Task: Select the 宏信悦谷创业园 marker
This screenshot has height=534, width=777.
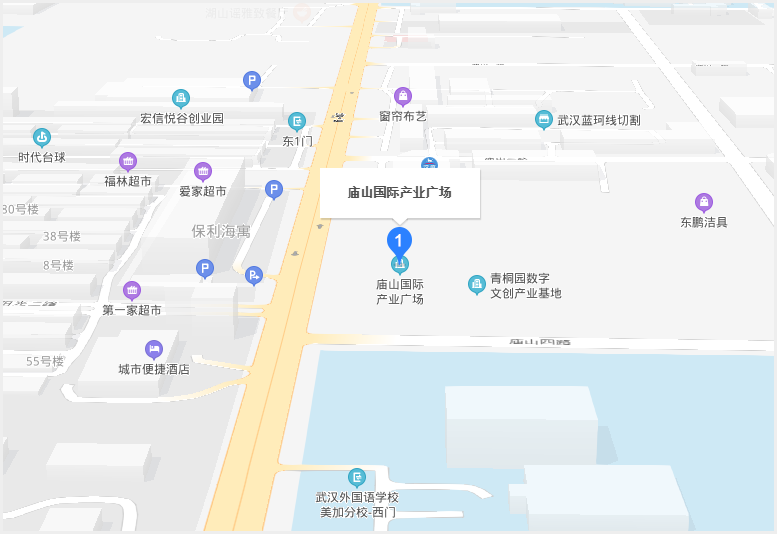Action: tap(181, 98)
